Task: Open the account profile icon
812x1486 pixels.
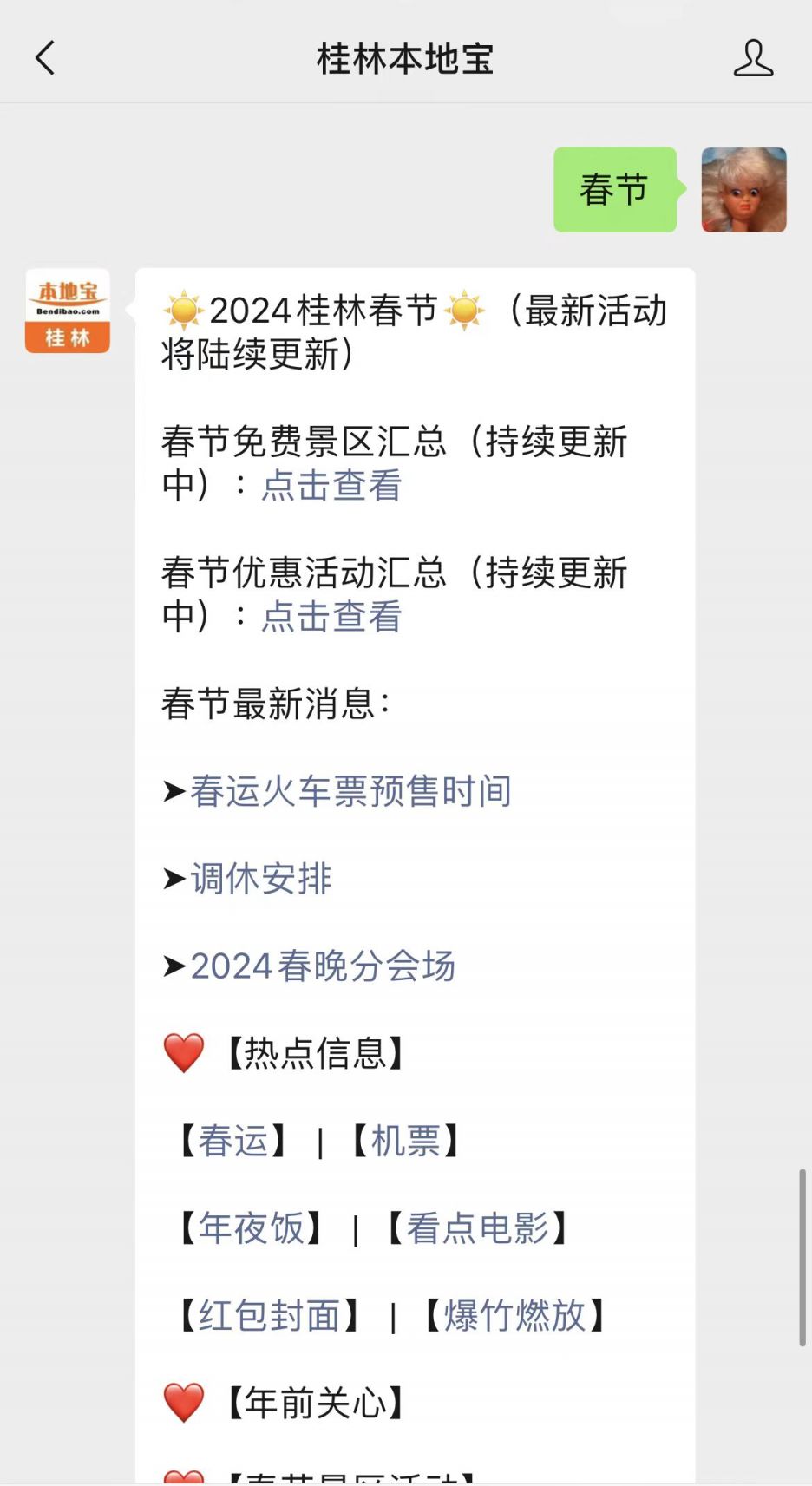Action: (x=753, y=58)
